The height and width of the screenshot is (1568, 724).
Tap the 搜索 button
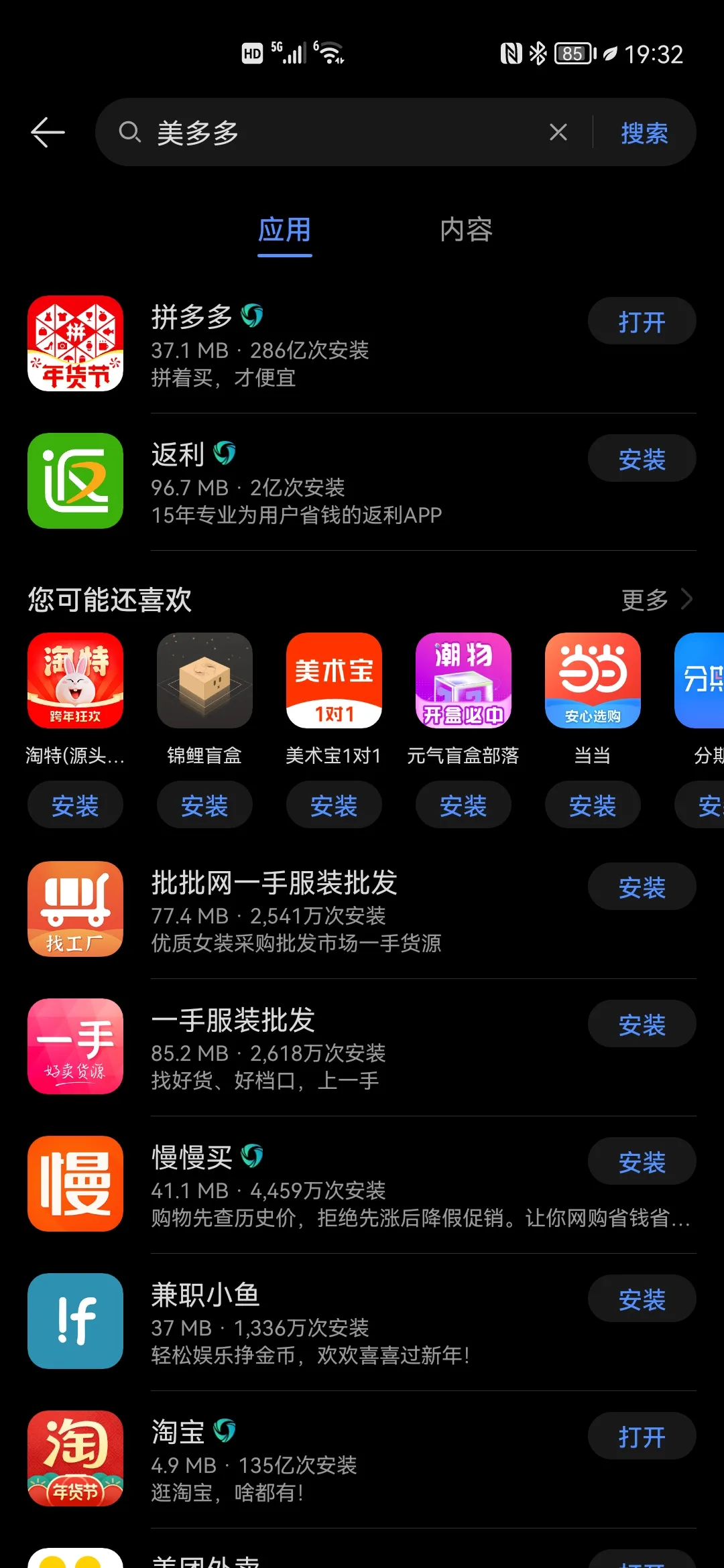click(644, 133)
